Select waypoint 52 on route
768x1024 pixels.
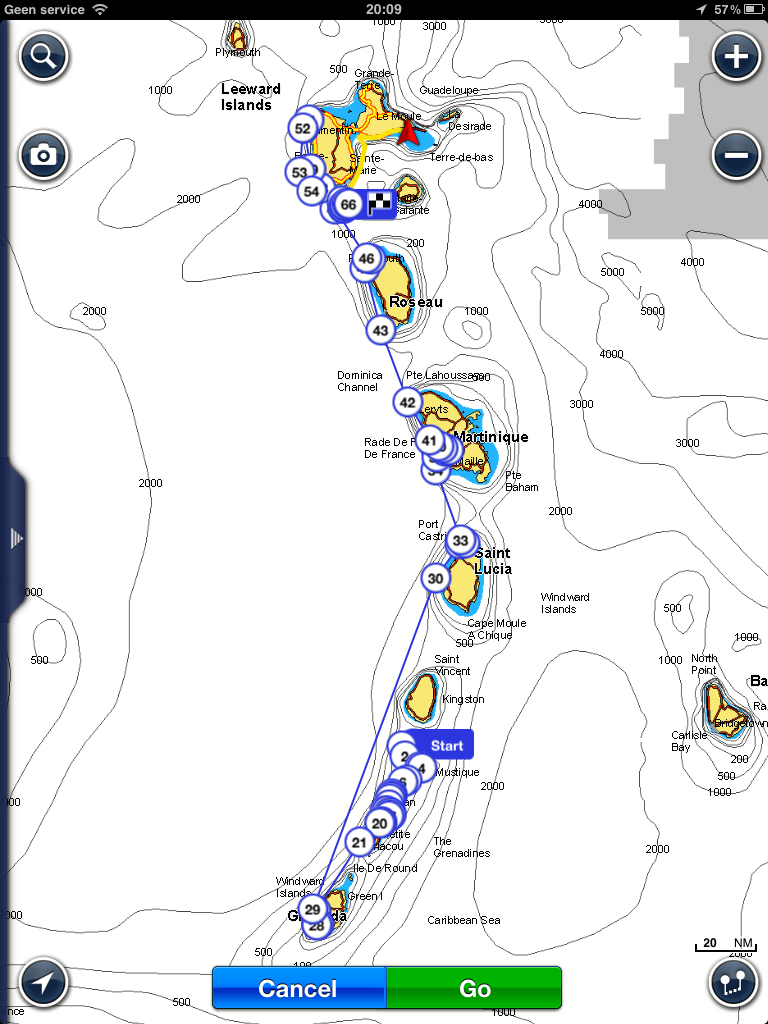click(302, 128)
